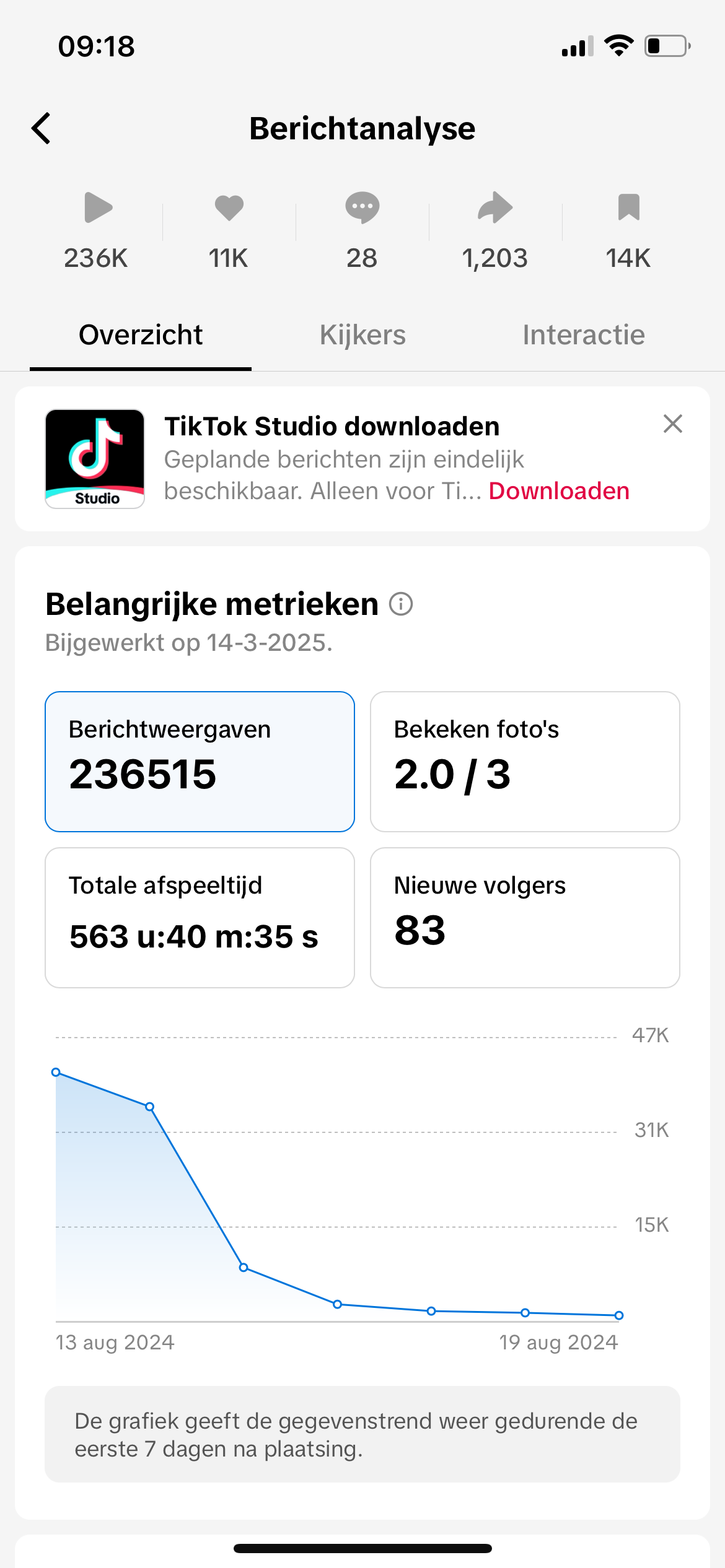Switch to the Interactie tab
725x1568 pixels.
point(583,335)
